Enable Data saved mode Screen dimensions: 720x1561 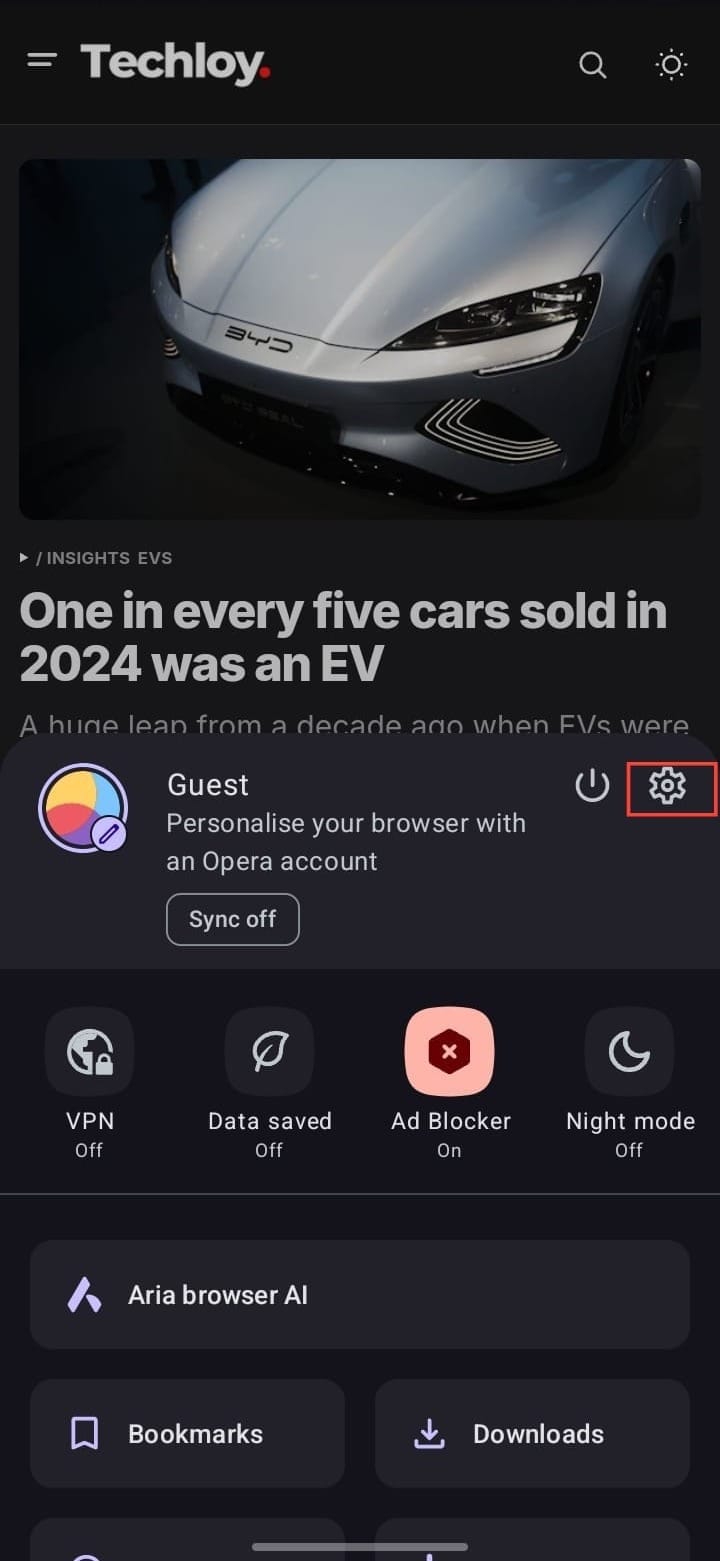click(x=269, y=1051)
